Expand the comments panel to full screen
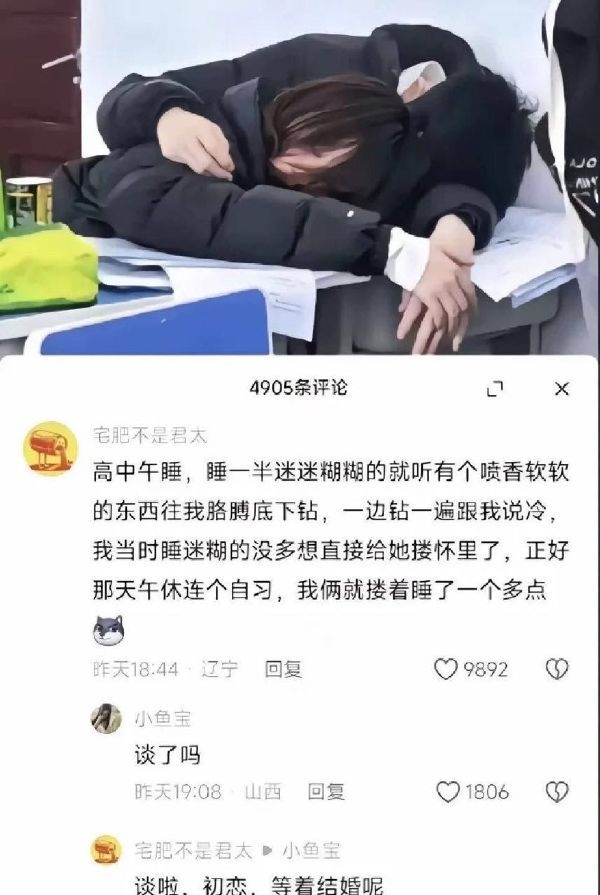600x895 pixels. [495, 389]
